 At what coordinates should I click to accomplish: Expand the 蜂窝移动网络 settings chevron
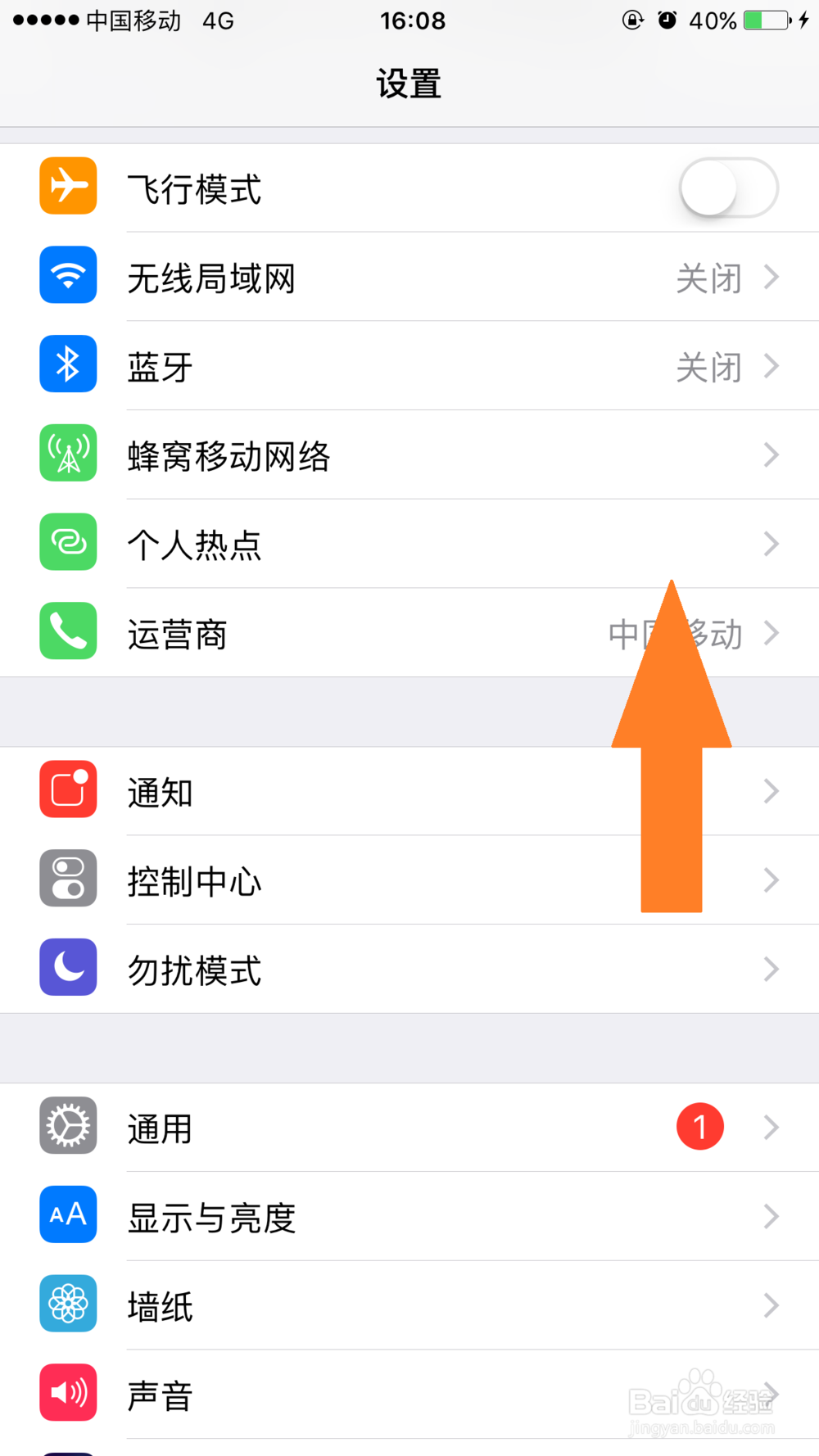click(770, 455)
